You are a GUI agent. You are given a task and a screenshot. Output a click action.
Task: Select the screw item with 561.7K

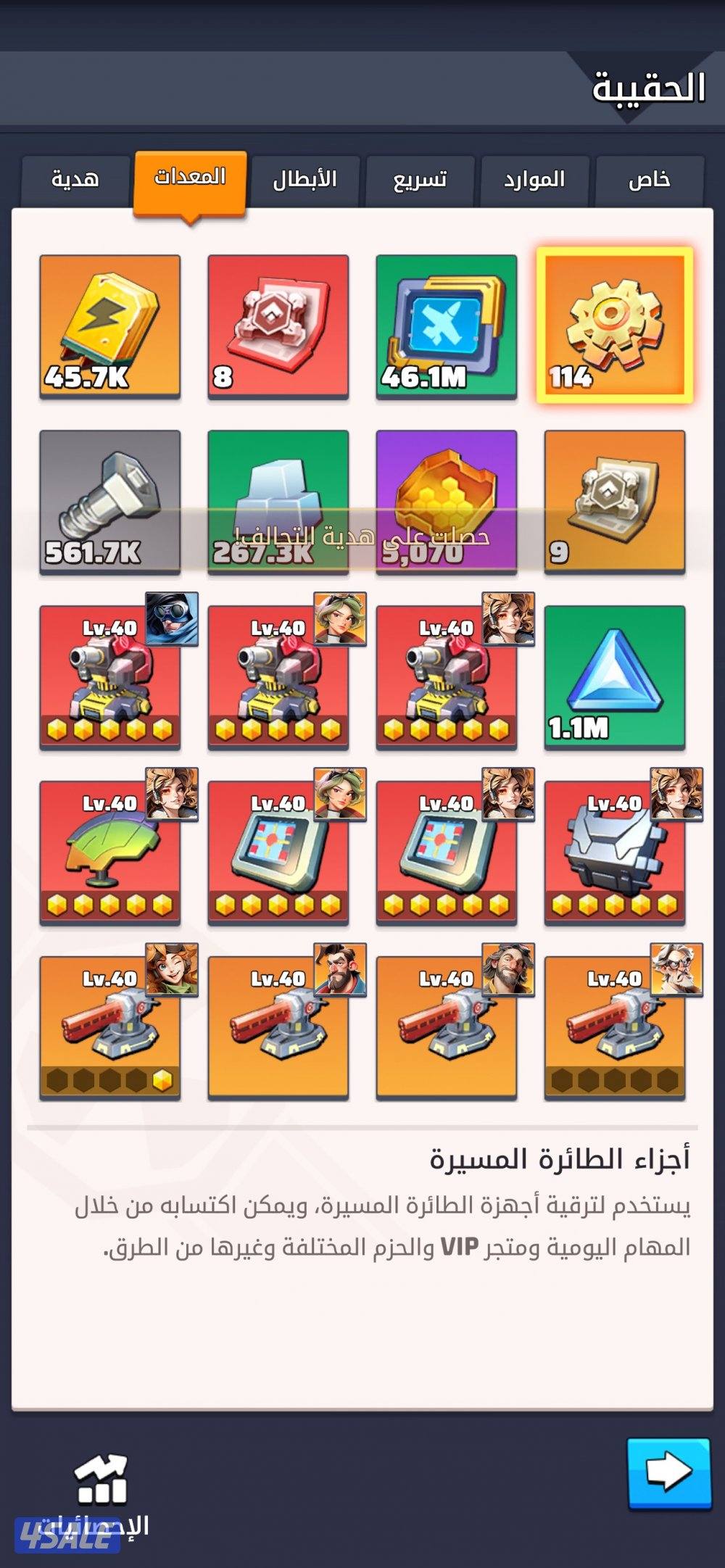coord(109,501)
